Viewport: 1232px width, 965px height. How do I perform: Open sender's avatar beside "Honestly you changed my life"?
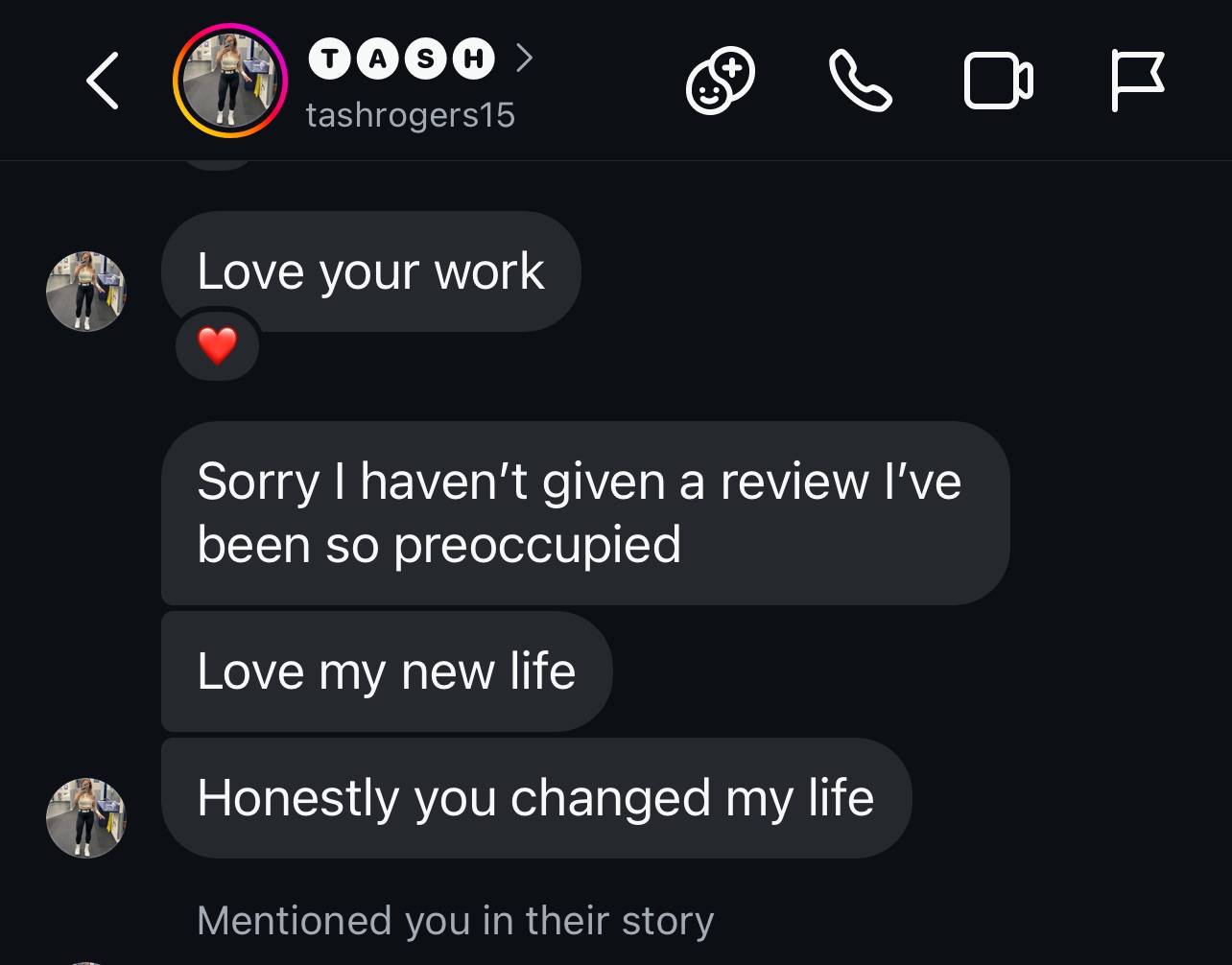pos(86,817)
